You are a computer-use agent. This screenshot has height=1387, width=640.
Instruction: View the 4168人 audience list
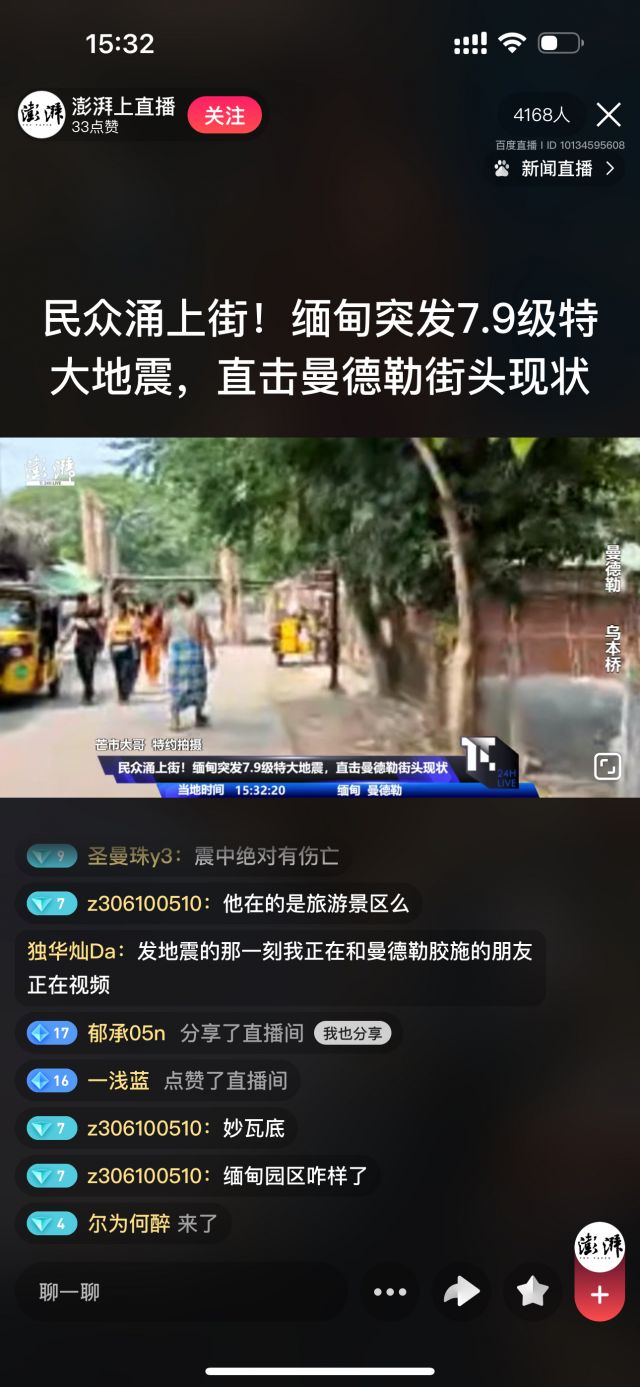point(541,115)
